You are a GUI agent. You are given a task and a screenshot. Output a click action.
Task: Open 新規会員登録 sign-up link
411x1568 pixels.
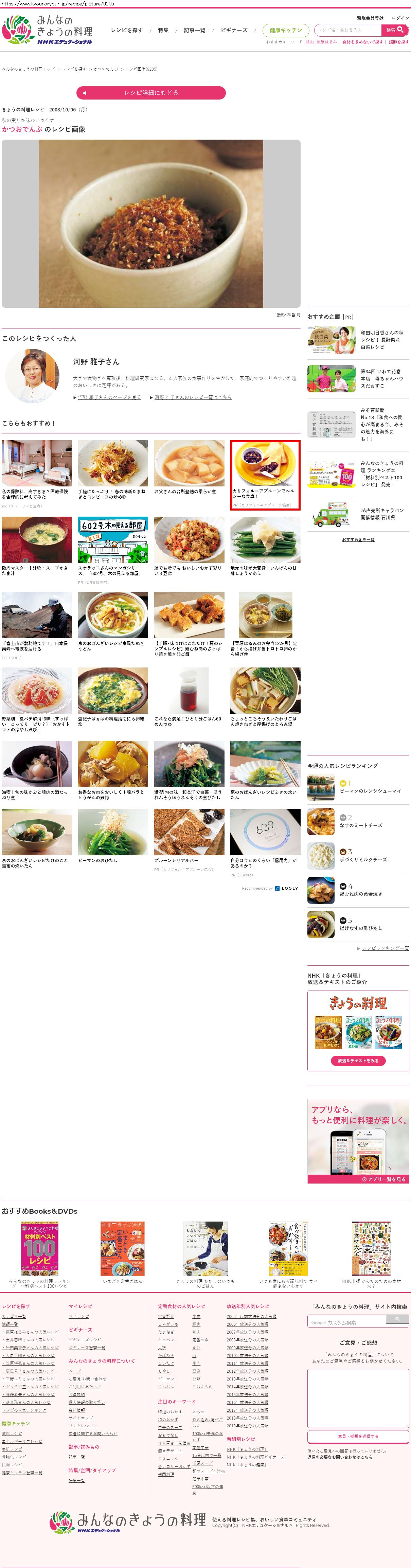370,18
